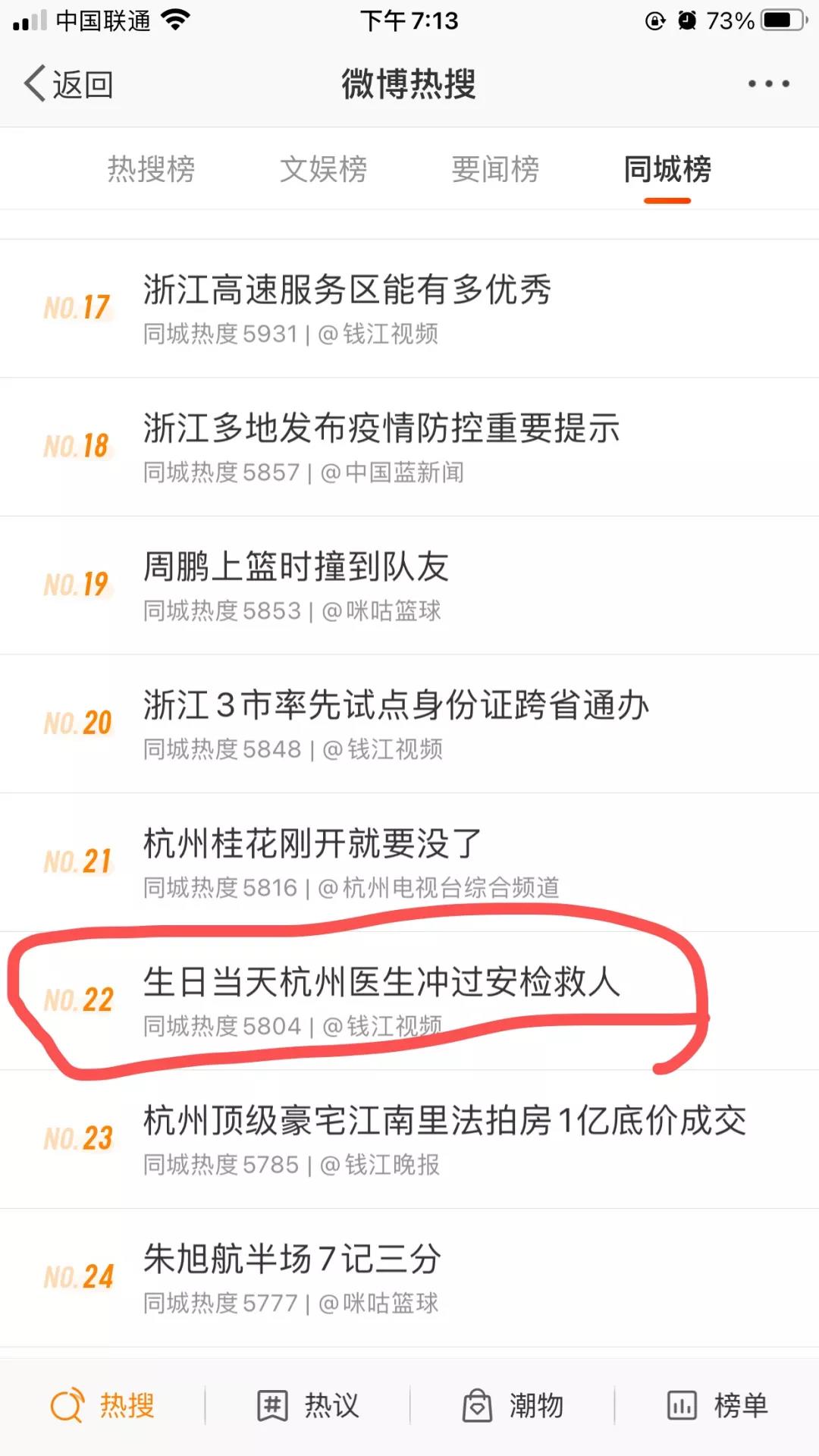The height and width of the screenshot is (1456, 819).
Task: View the 朱旭航半场7记三分 topic
Action: (x=292, y=1260)
